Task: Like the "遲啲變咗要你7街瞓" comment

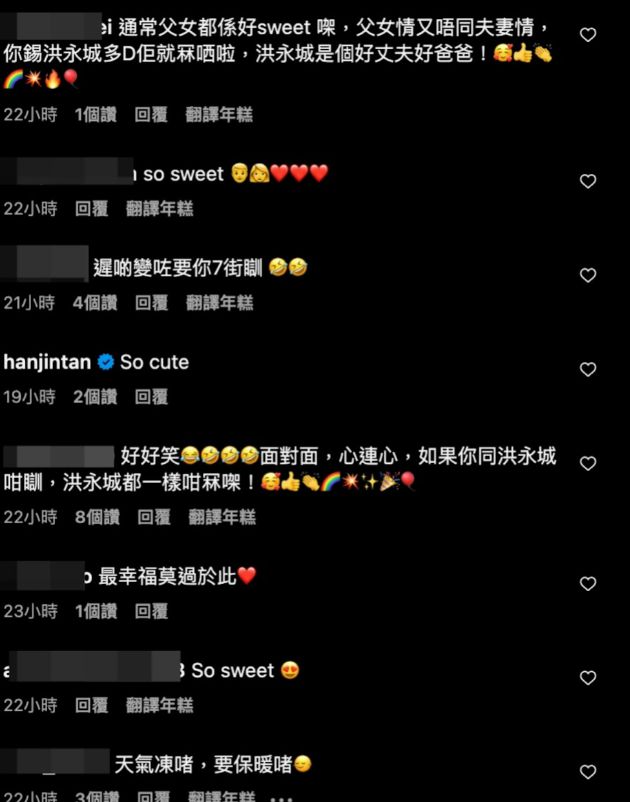Action: (588, 275)
